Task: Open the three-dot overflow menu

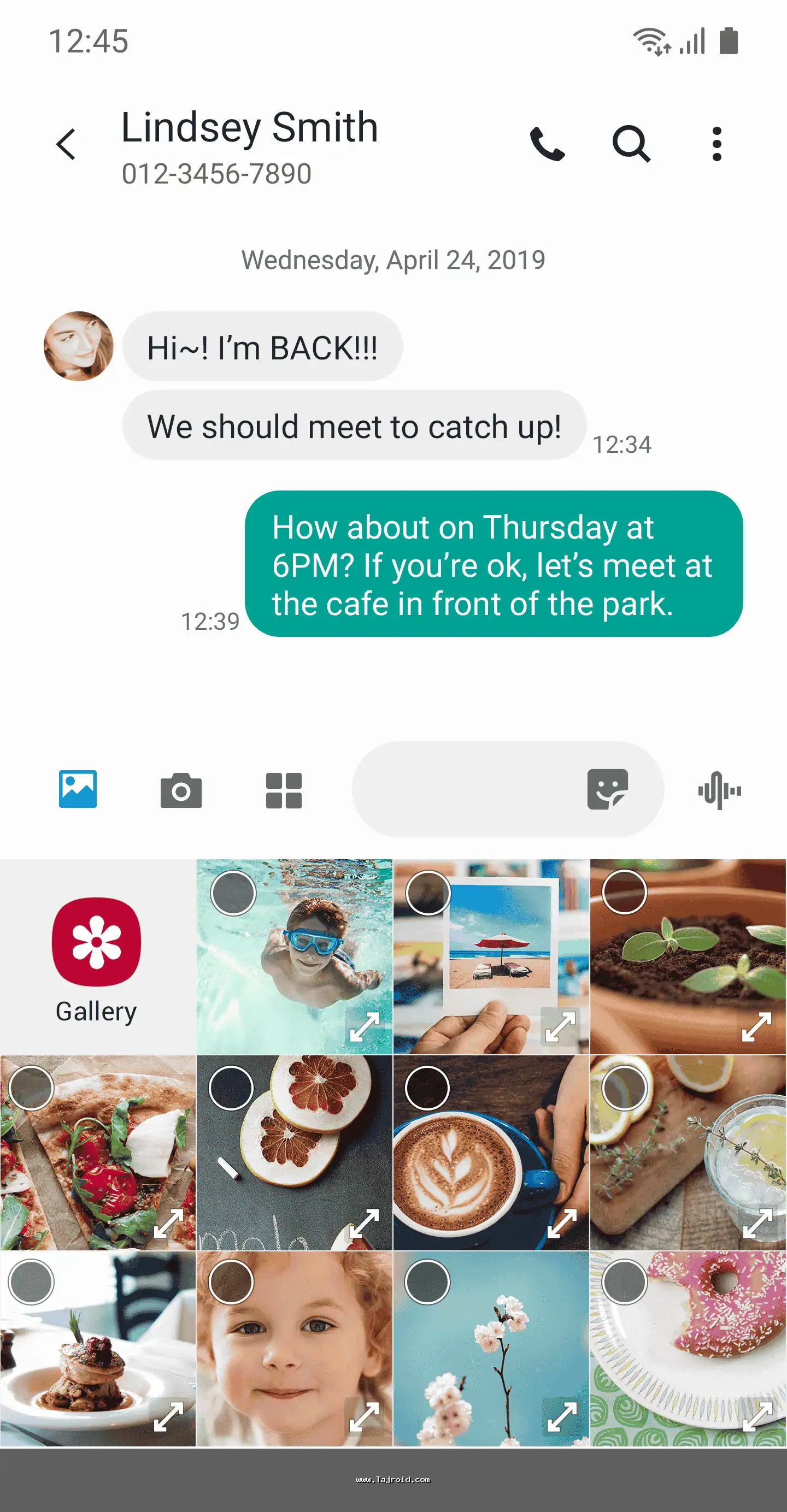Action: [716, 144]
